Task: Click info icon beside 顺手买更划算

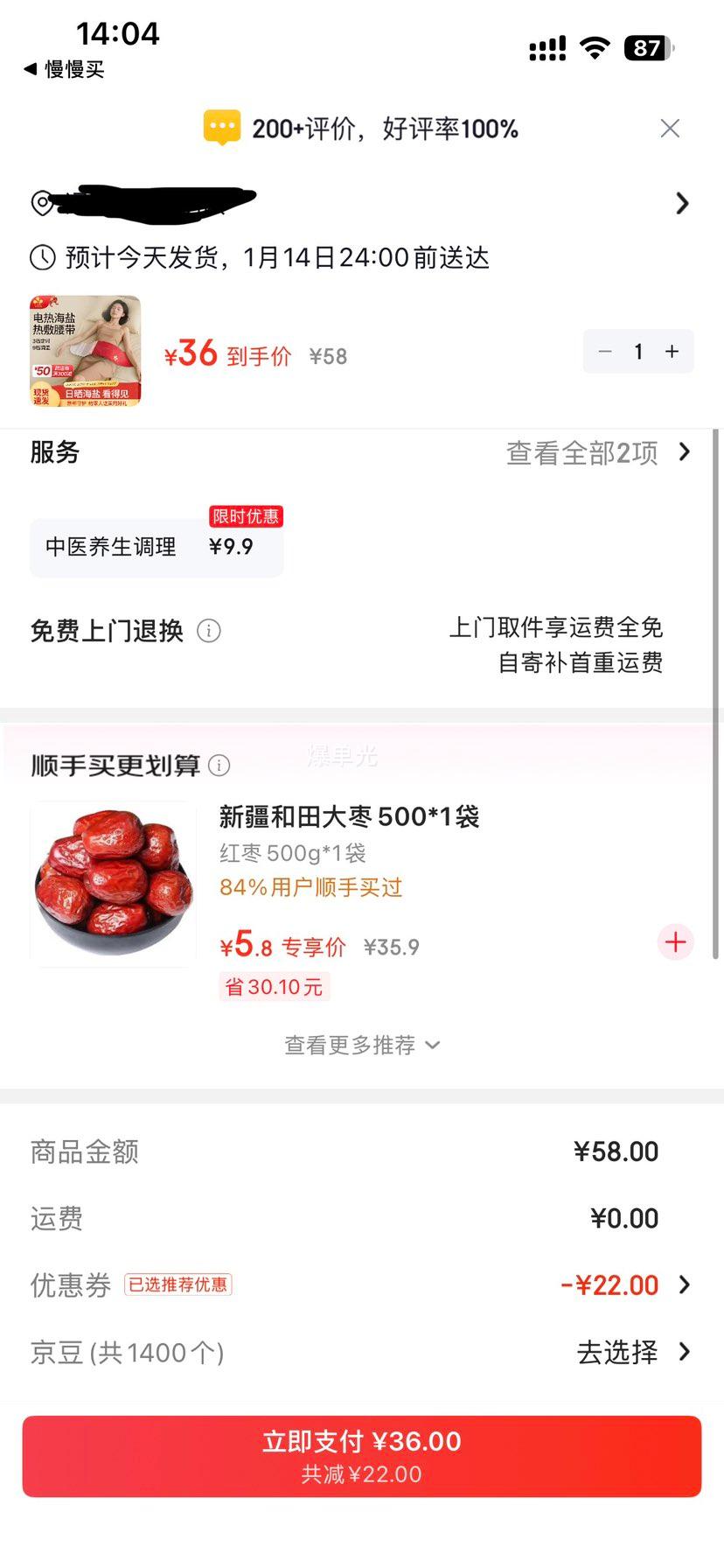Action: [x=219, y=765]
